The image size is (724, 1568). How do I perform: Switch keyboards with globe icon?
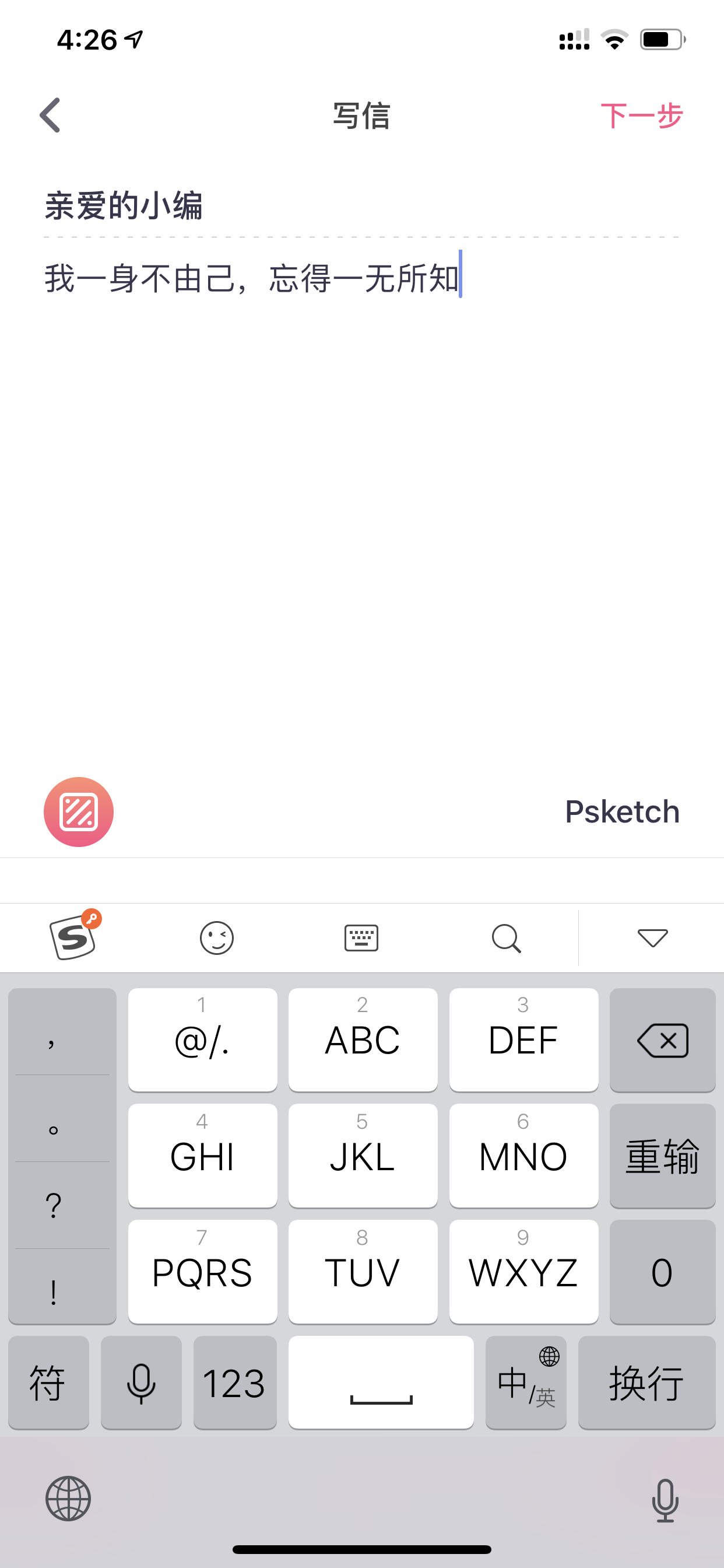[68, 1499]
